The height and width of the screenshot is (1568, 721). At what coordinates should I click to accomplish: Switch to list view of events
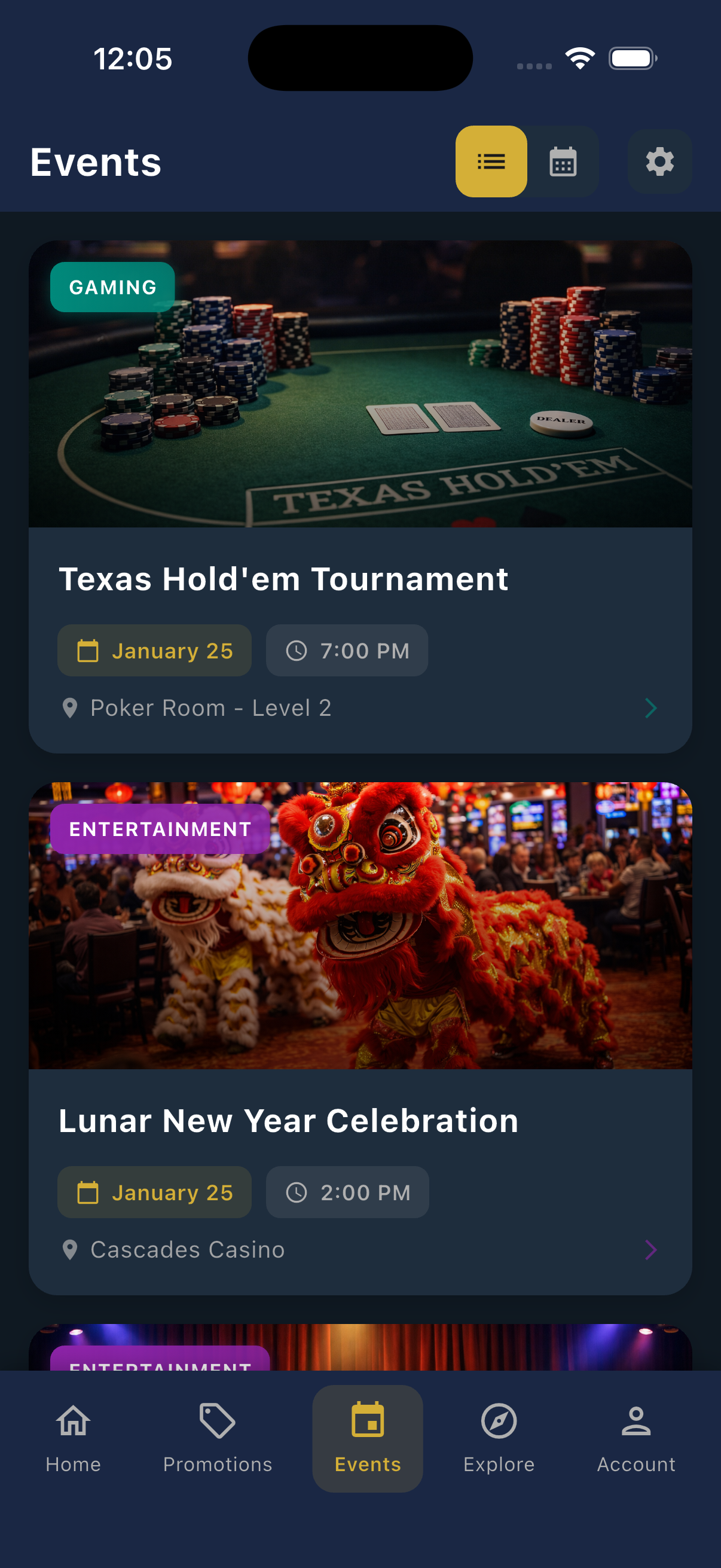point(491,161)
